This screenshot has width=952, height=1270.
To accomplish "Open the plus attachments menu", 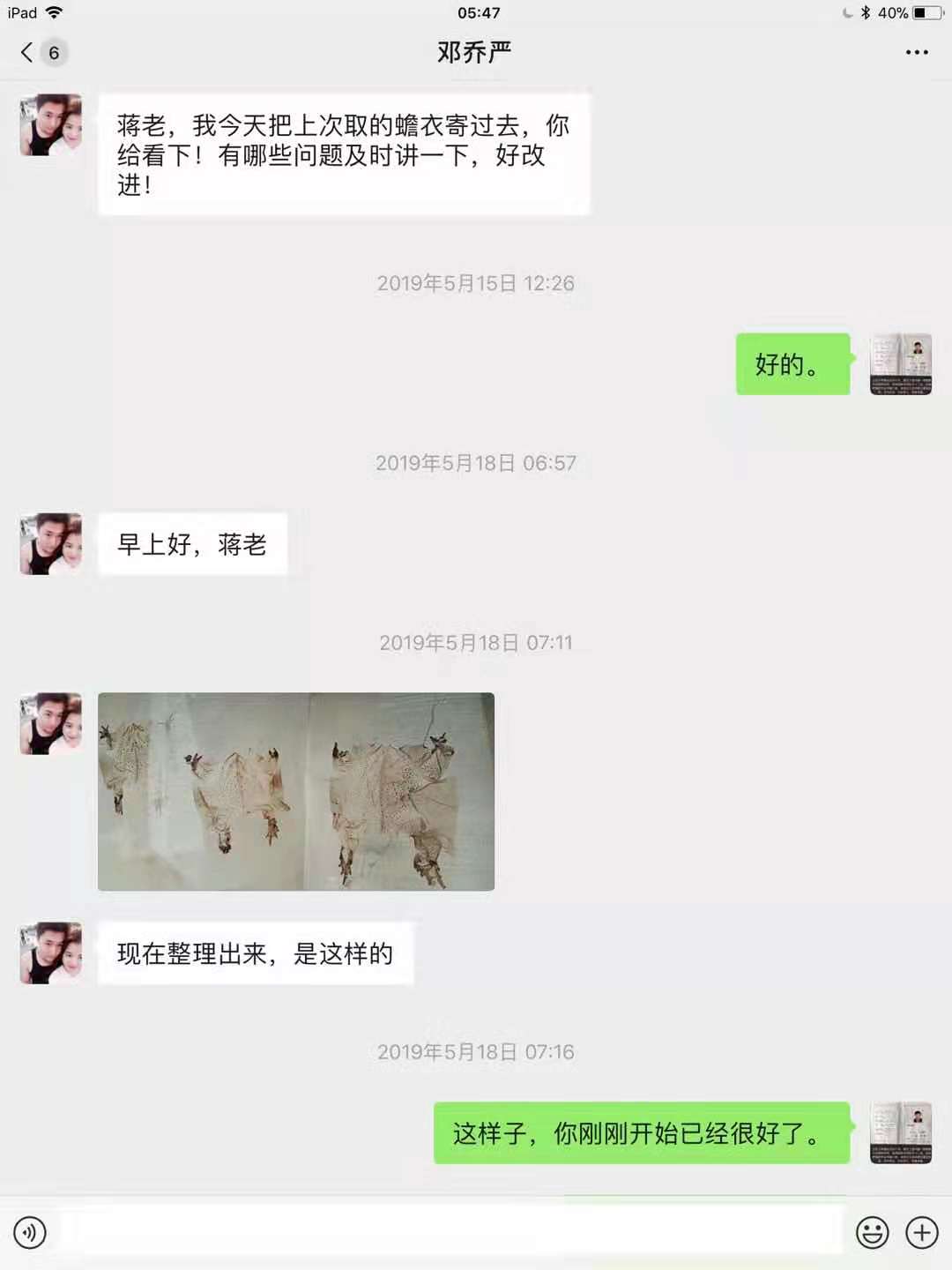I will (922, 1232).
